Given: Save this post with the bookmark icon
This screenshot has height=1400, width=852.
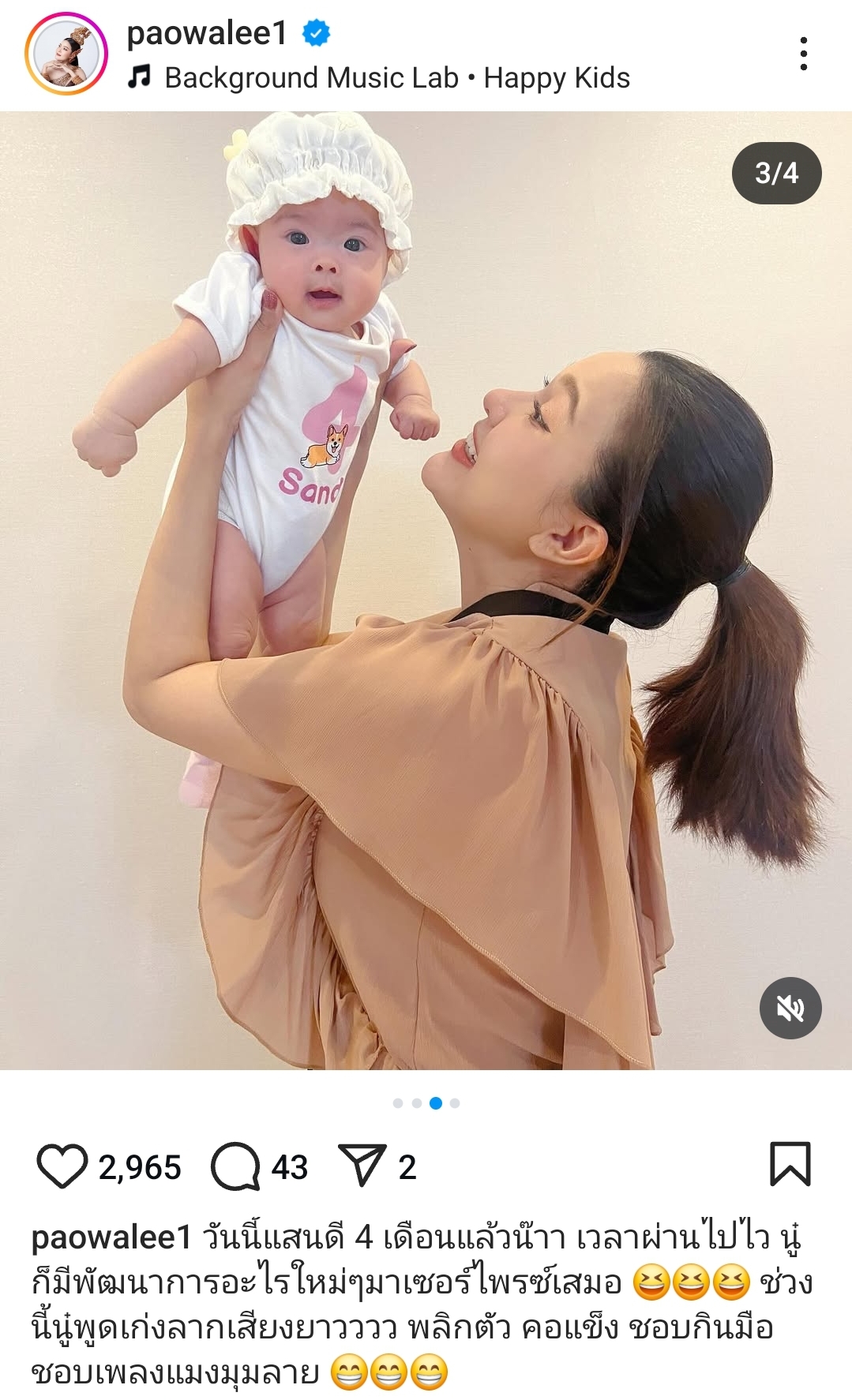Looking at the screenshot, I should (x=790, y=1164).
